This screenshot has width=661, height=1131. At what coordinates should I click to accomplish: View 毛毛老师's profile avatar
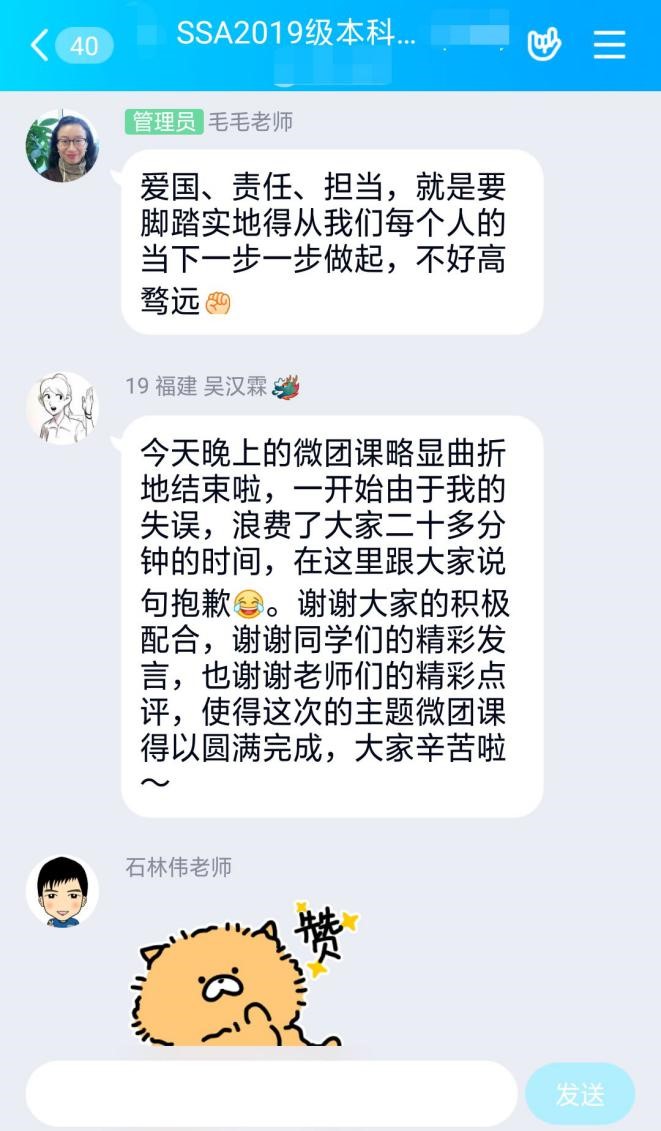point(62,146)
